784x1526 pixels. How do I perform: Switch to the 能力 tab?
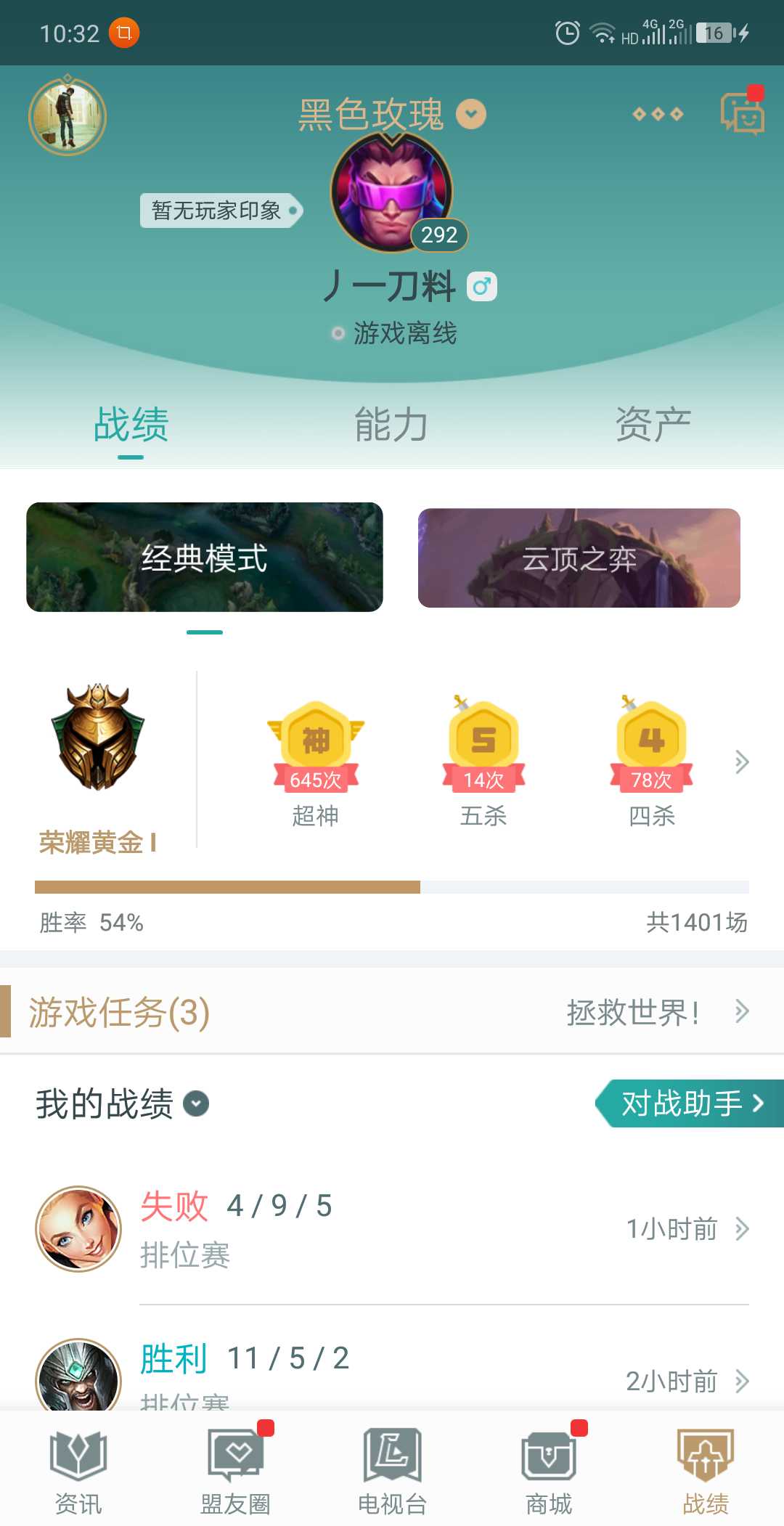[391, 425]
